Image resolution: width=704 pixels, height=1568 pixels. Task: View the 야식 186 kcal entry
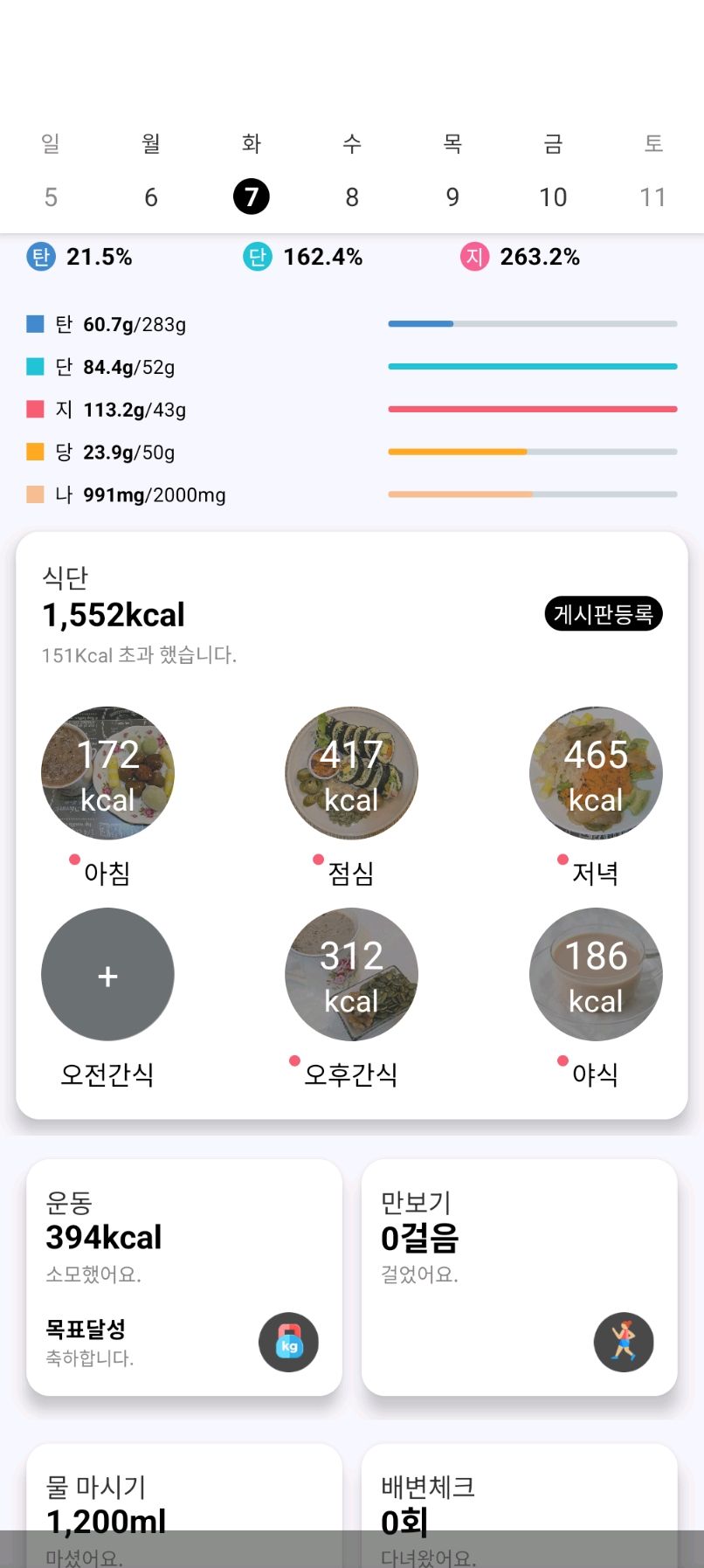coord(596,974)
